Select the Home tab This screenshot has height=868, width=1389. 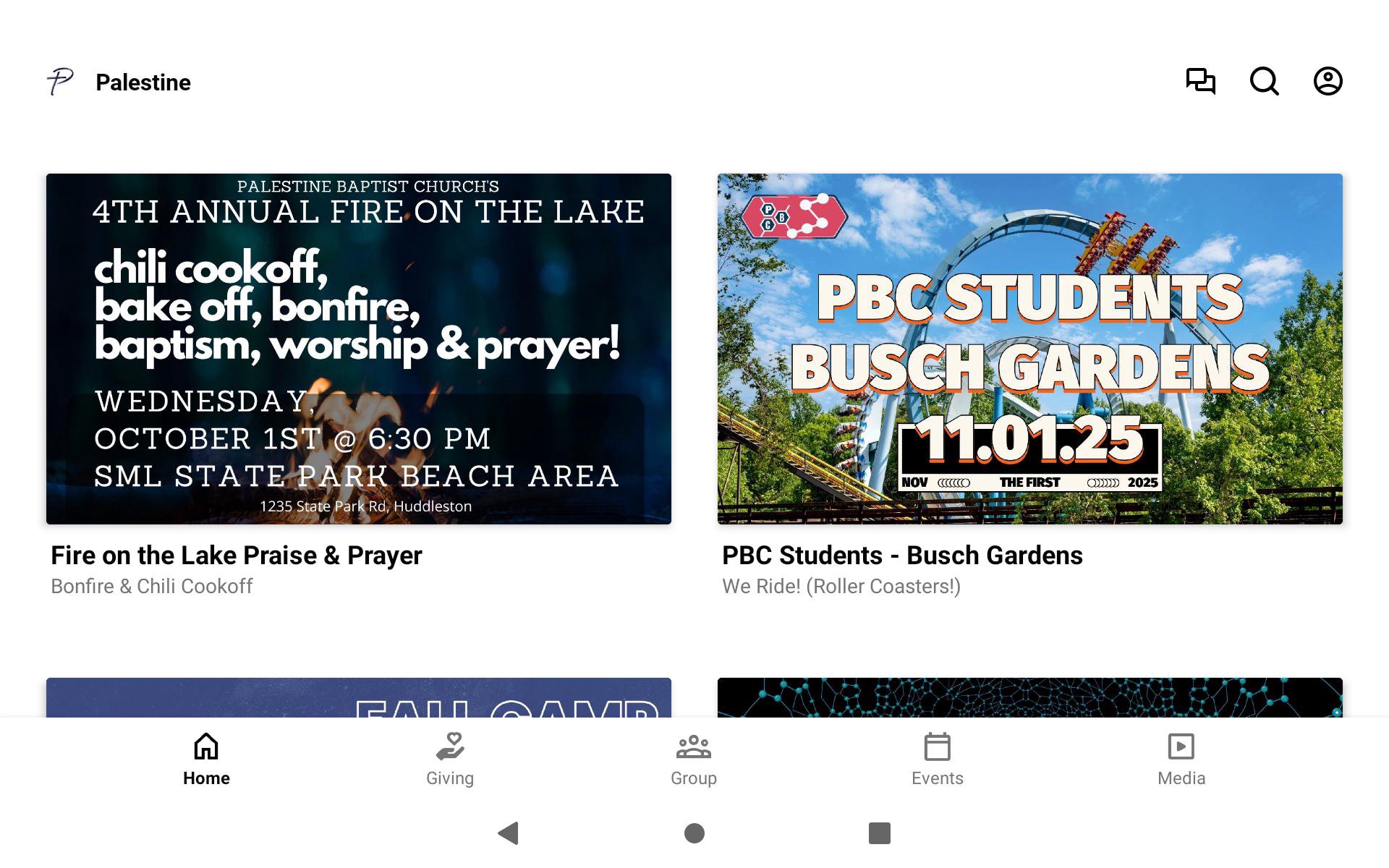pos(206,759)
